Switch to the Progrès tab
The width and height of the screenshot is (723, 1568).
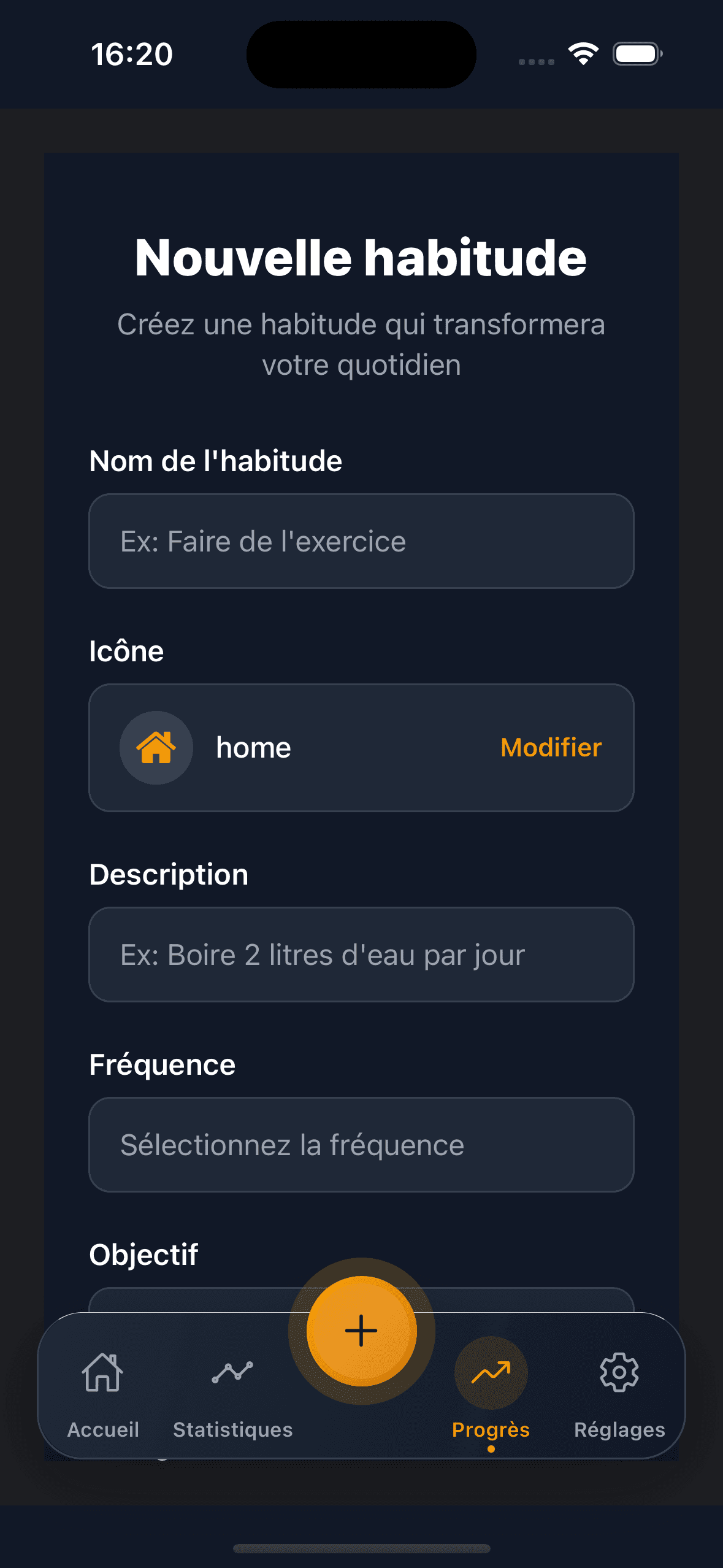click(x=491, y=1399)
